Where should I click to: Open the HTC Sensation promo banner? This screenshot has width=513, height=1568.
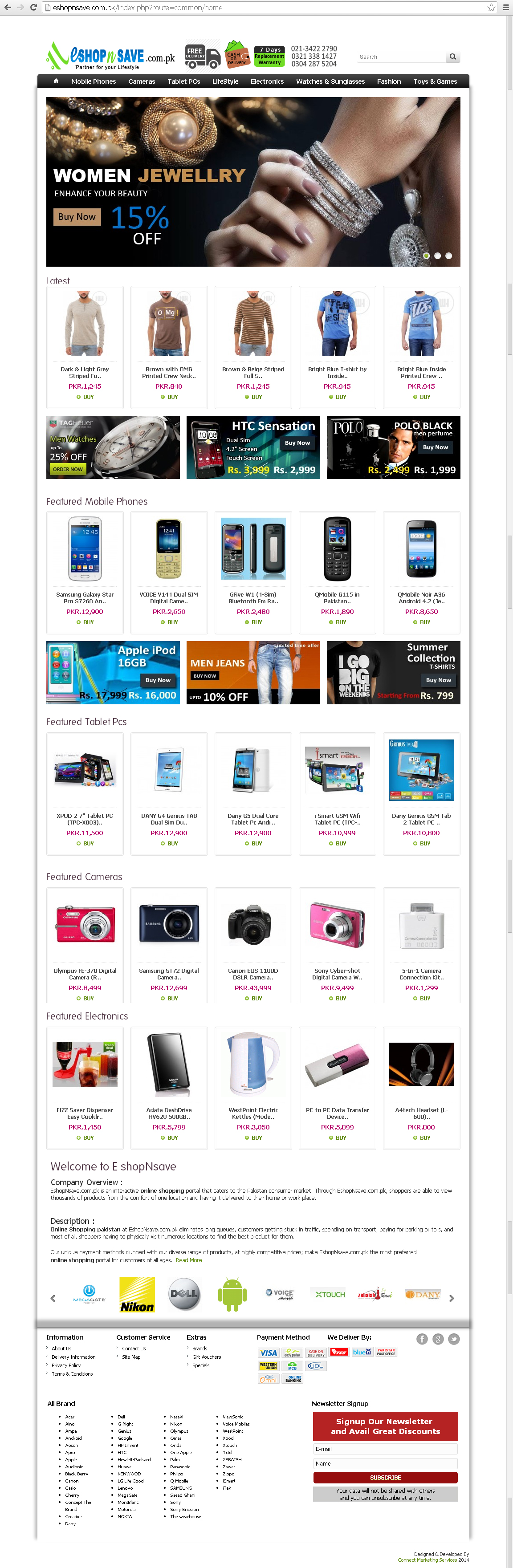click(253, 447)
